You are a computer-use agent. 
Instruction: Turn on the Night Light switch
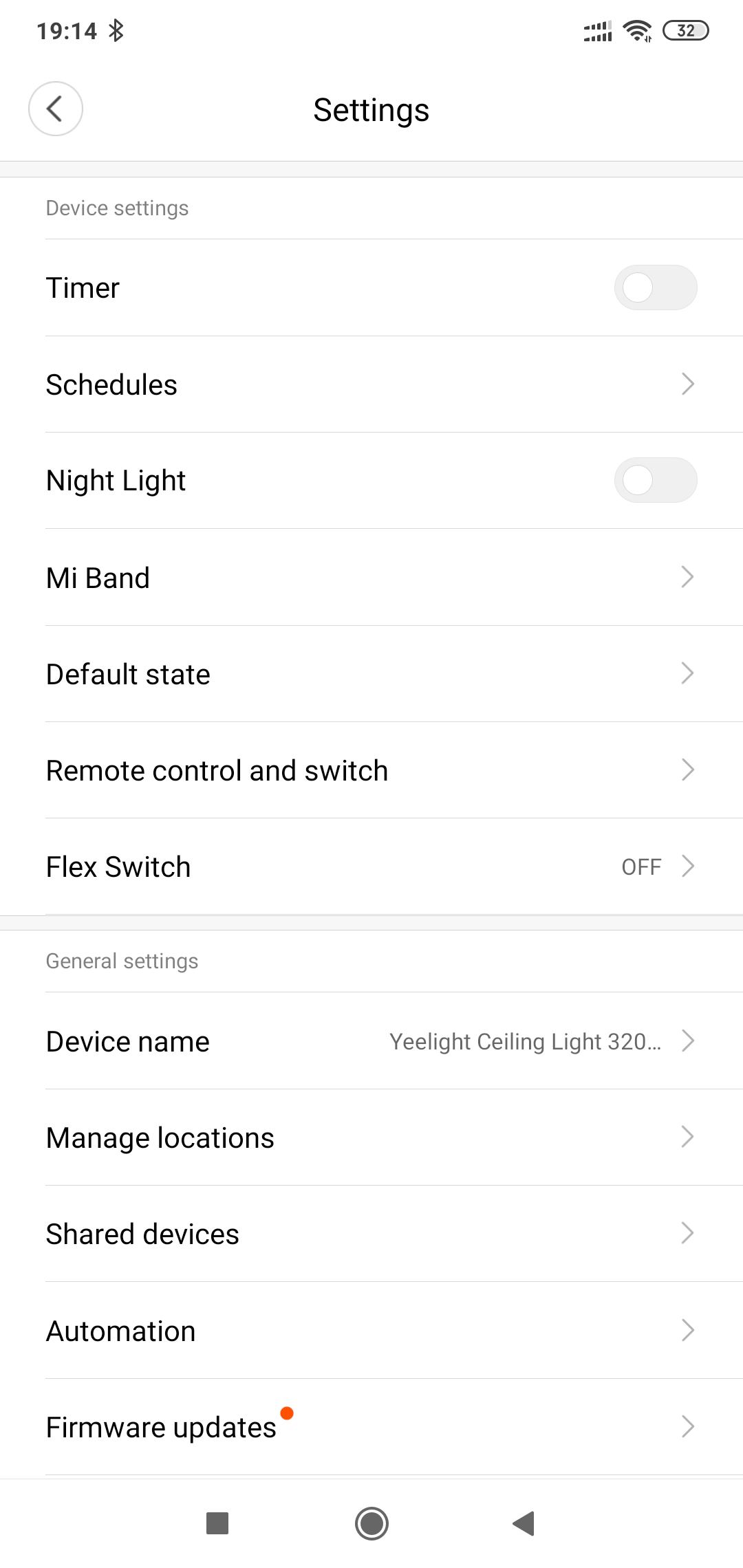(x=655, y=480)
